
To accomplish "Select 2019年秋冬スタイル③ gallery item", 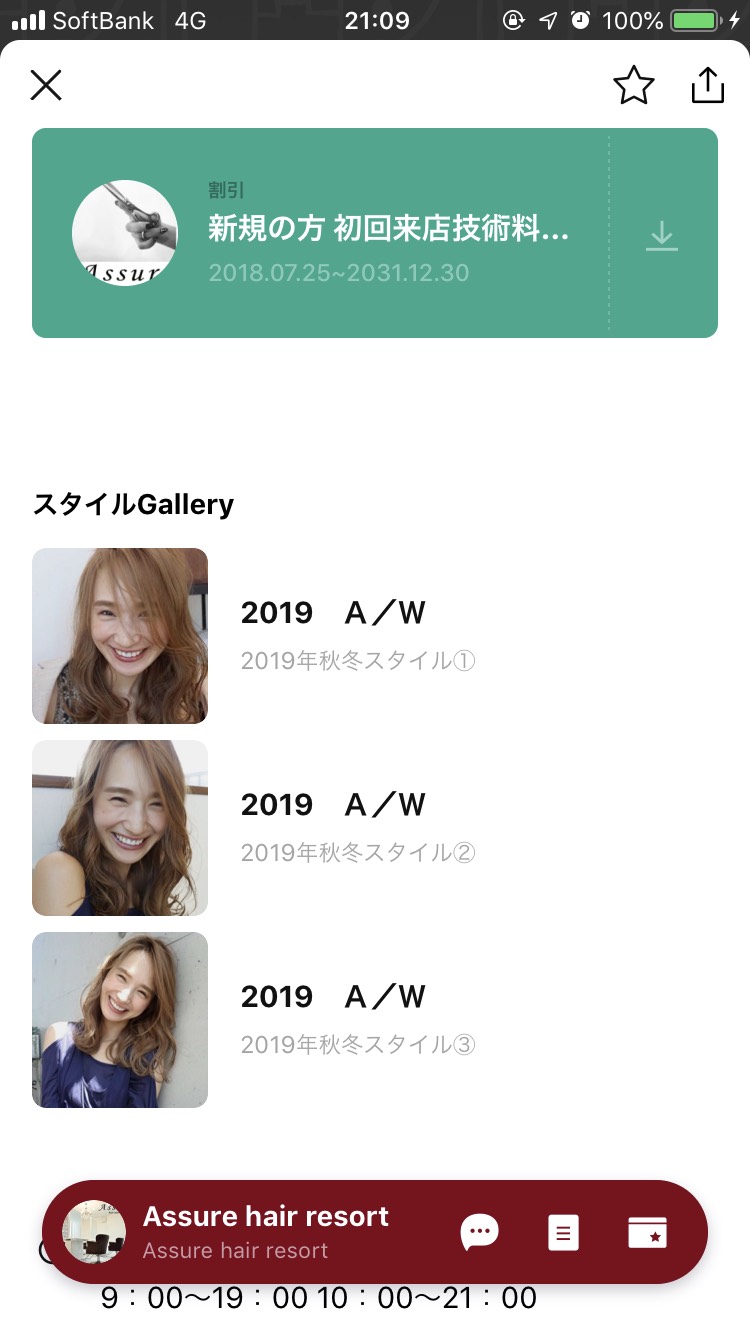I will (x=357, y=1019).
